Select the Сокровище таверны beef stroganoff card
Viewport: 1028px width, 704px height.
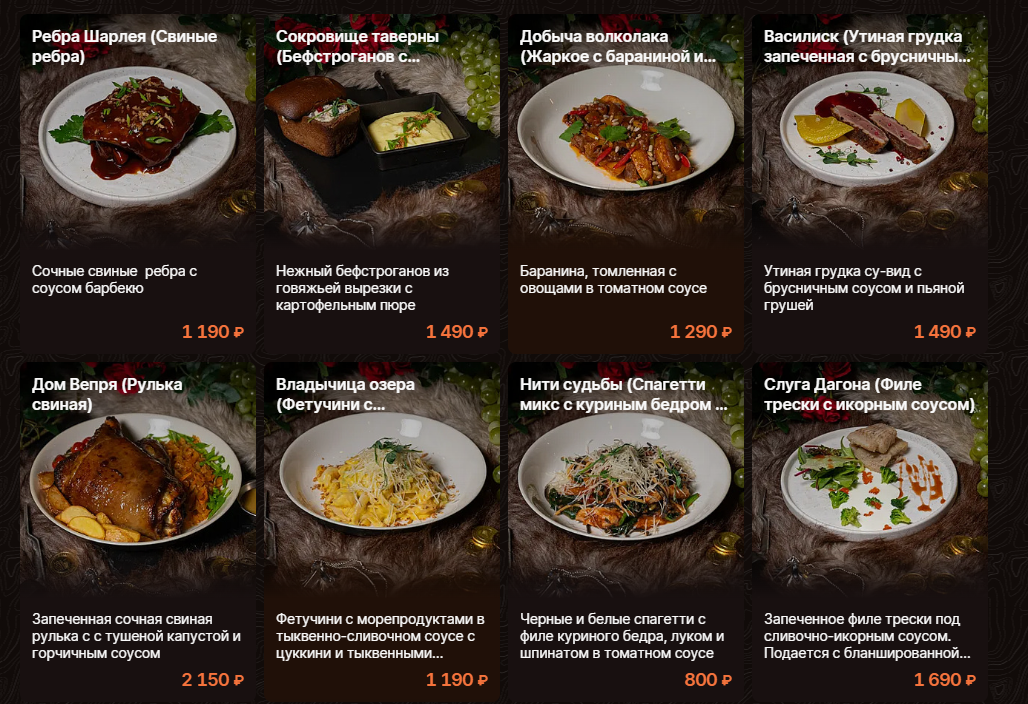pos(382,184)
